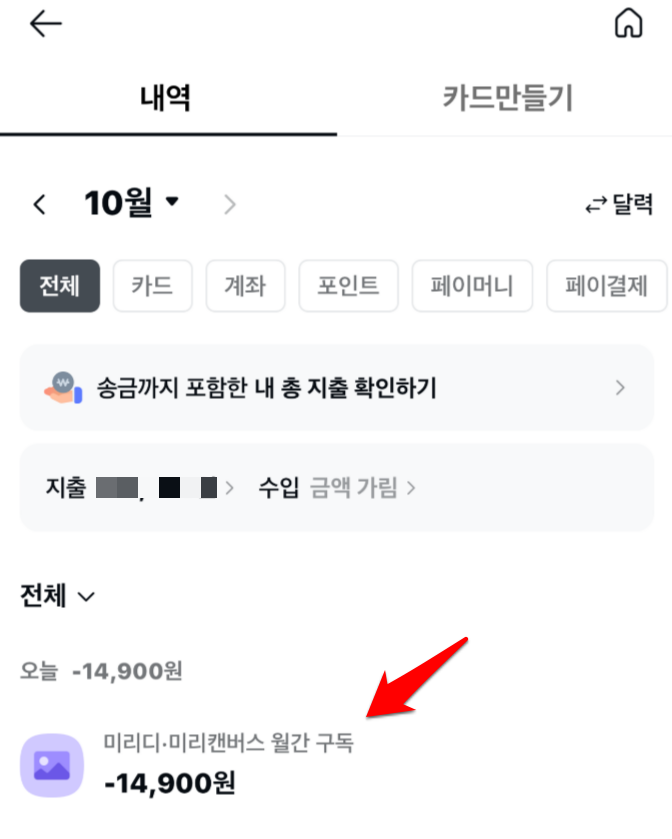The width and height of the screenshot is (672, 839).
Task: Open the 지출 spending details
Action: 140,488
